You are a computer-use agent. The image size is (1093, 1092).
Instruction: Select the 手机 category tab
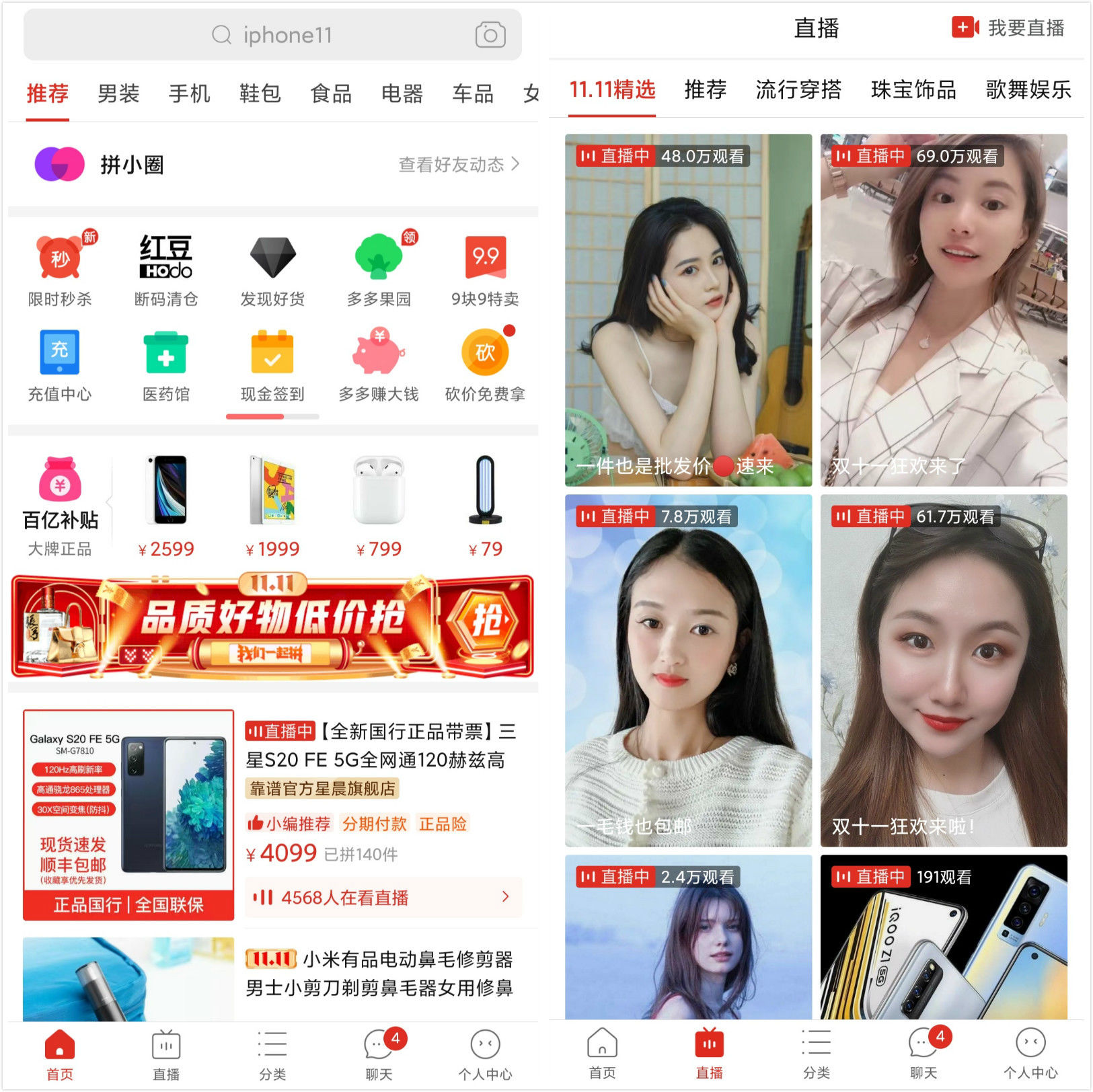tap(189, 93)
